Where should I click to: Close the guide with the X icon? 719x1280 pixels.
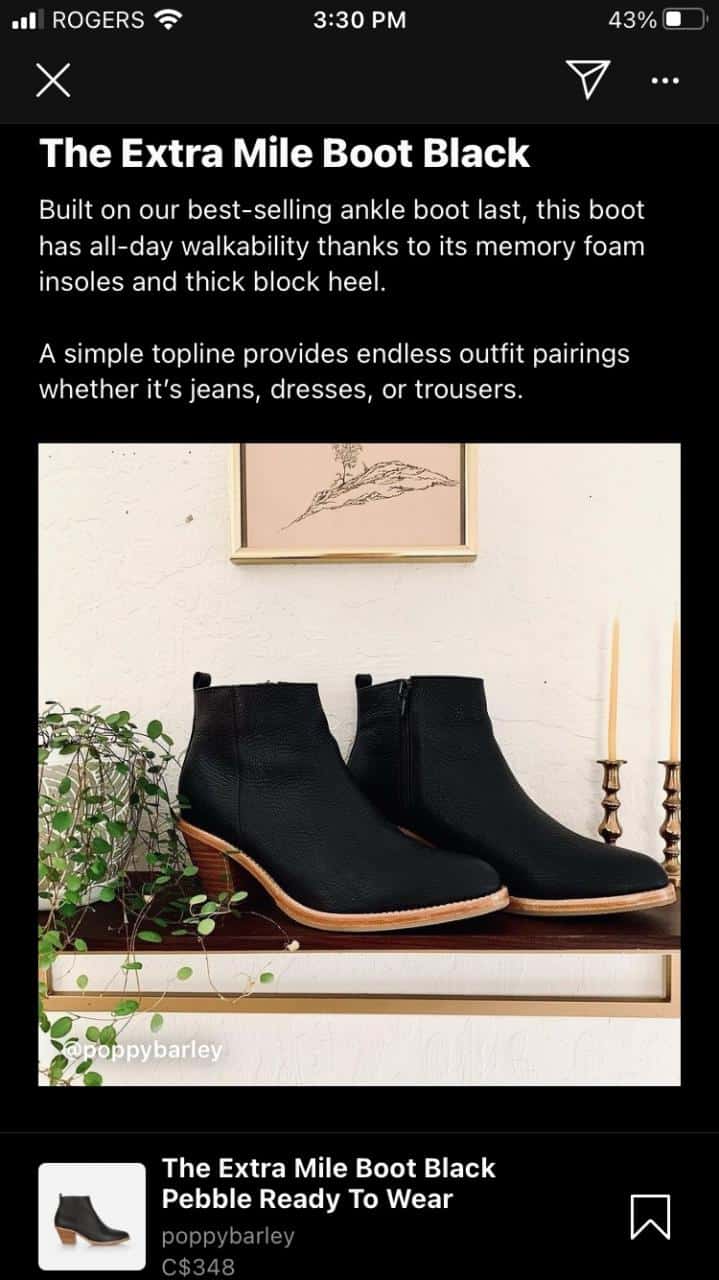53,80
